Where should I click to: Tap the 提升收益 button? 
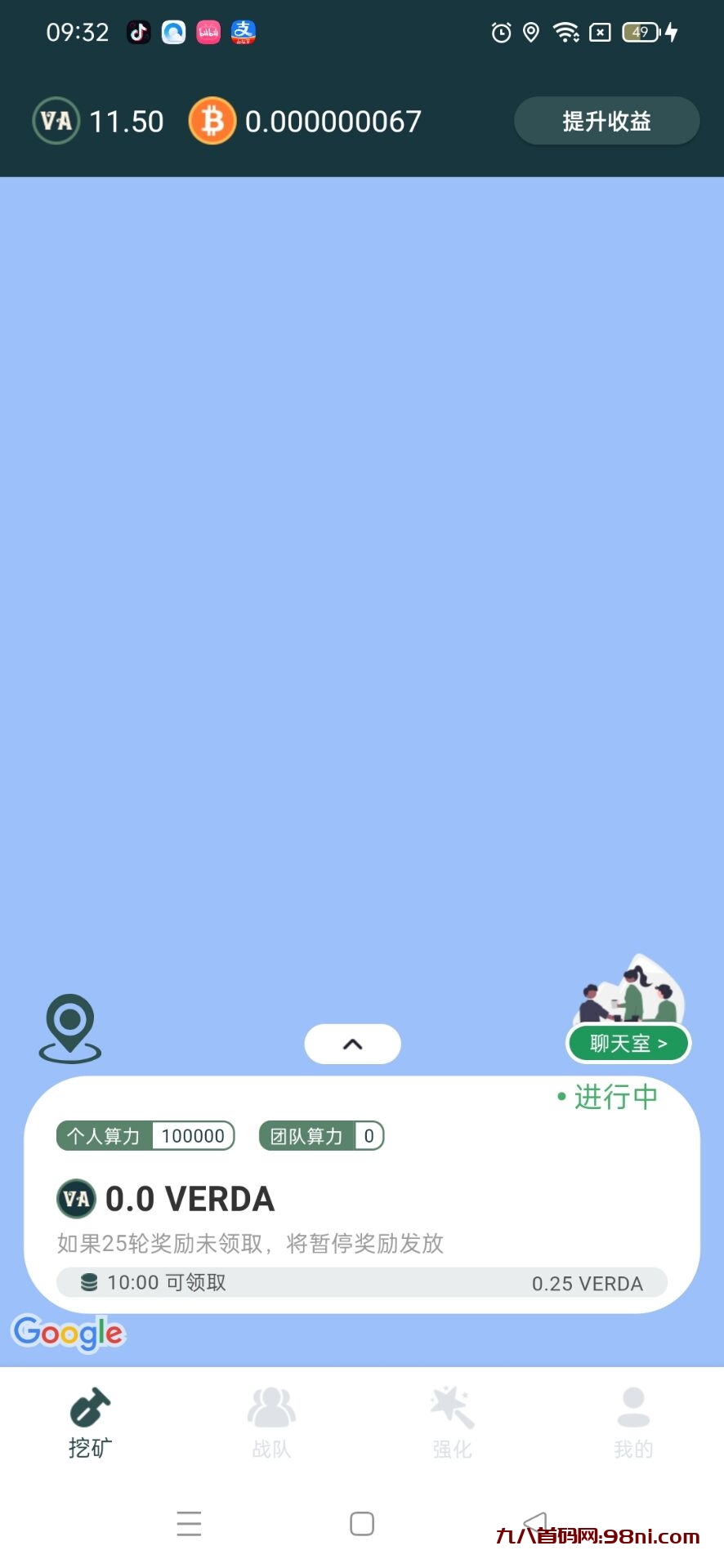pos(606,121)
